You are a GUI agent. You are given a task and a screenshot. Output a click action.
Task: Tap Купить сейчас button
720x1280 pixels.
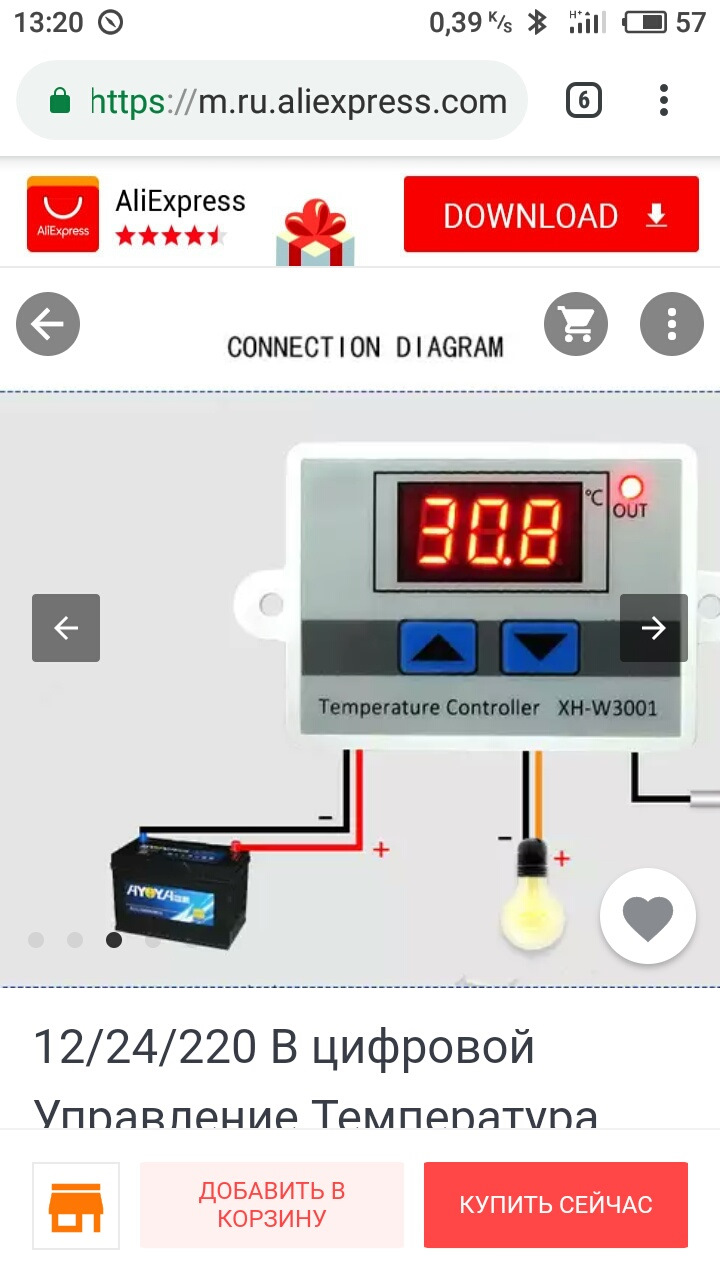556,1205
